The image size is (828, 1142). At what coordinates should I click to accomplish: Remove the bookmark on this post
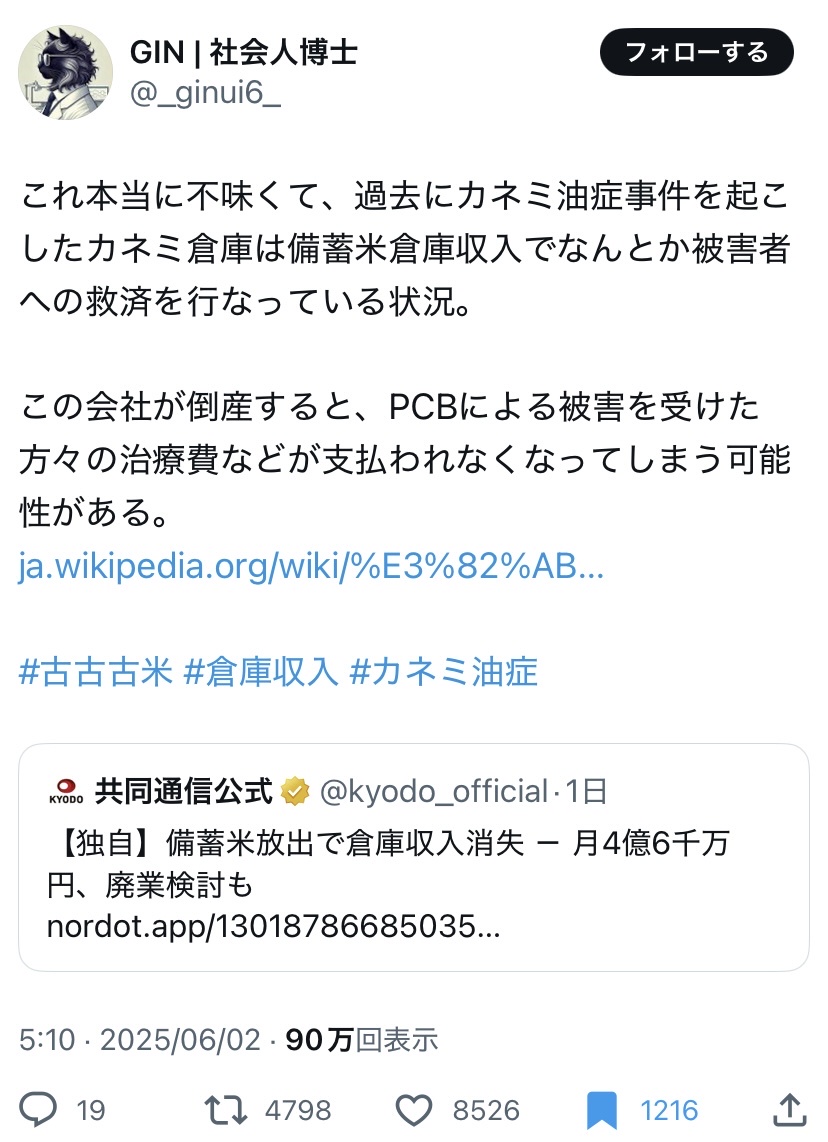tap(601, 1109)
